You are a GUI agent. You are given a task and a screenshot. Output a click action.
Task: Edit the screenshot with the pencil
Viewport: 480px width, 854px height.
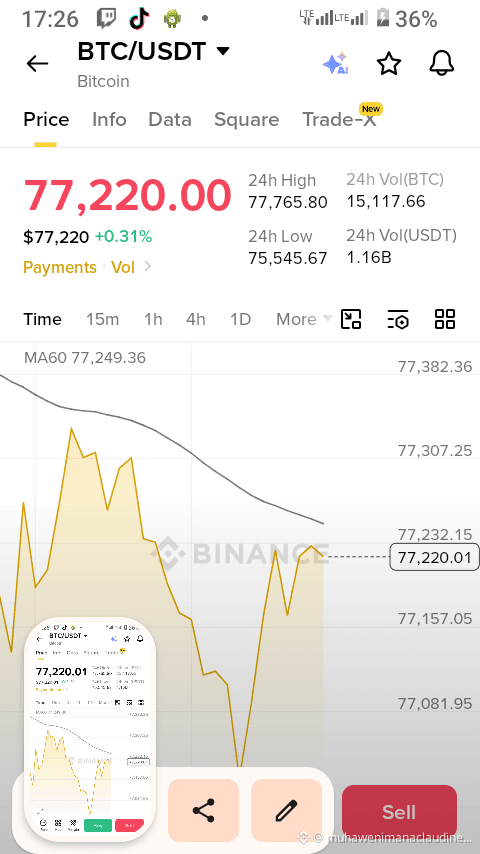286,810
